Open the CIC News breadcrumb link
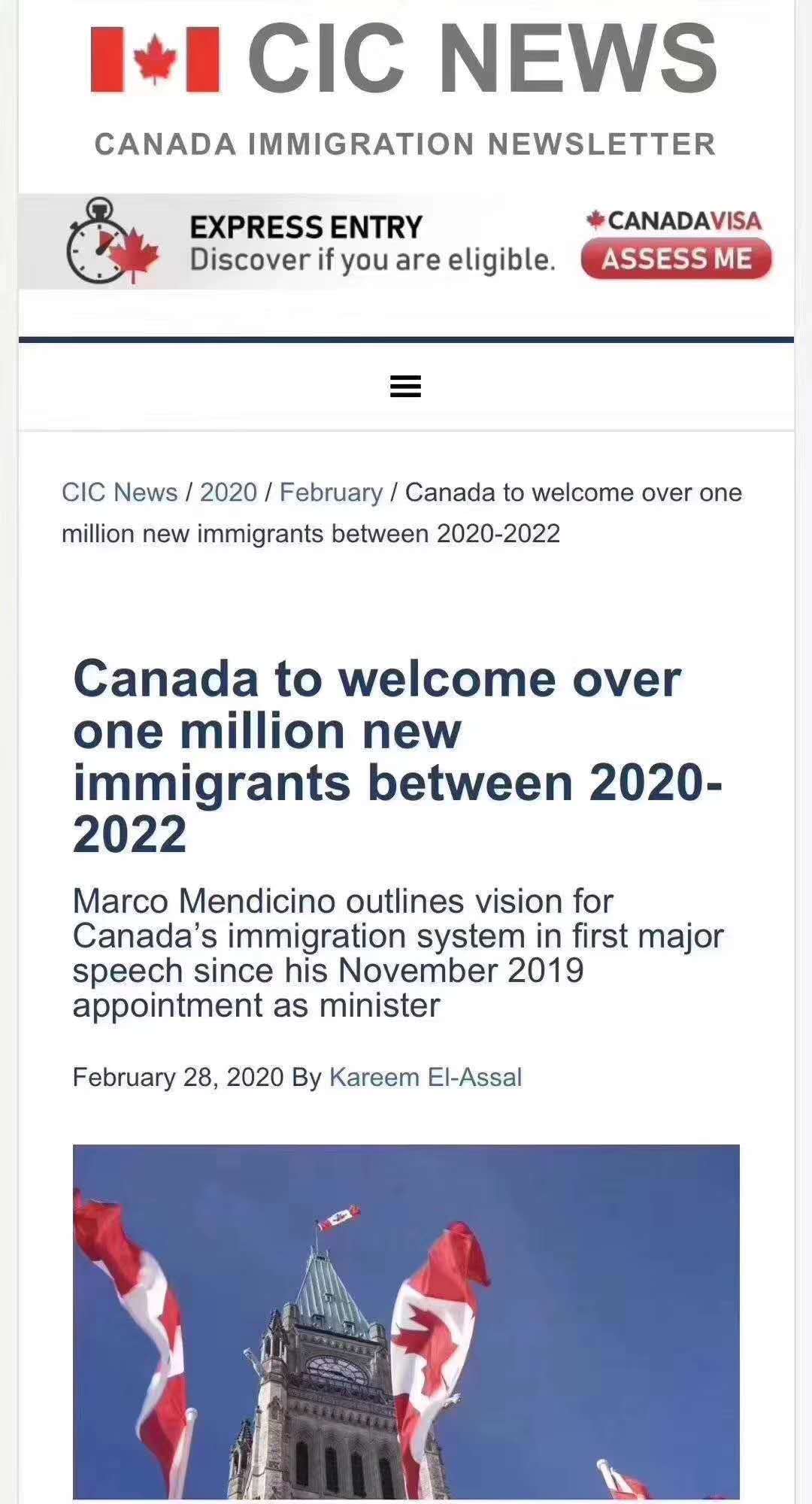 [120, 493]
